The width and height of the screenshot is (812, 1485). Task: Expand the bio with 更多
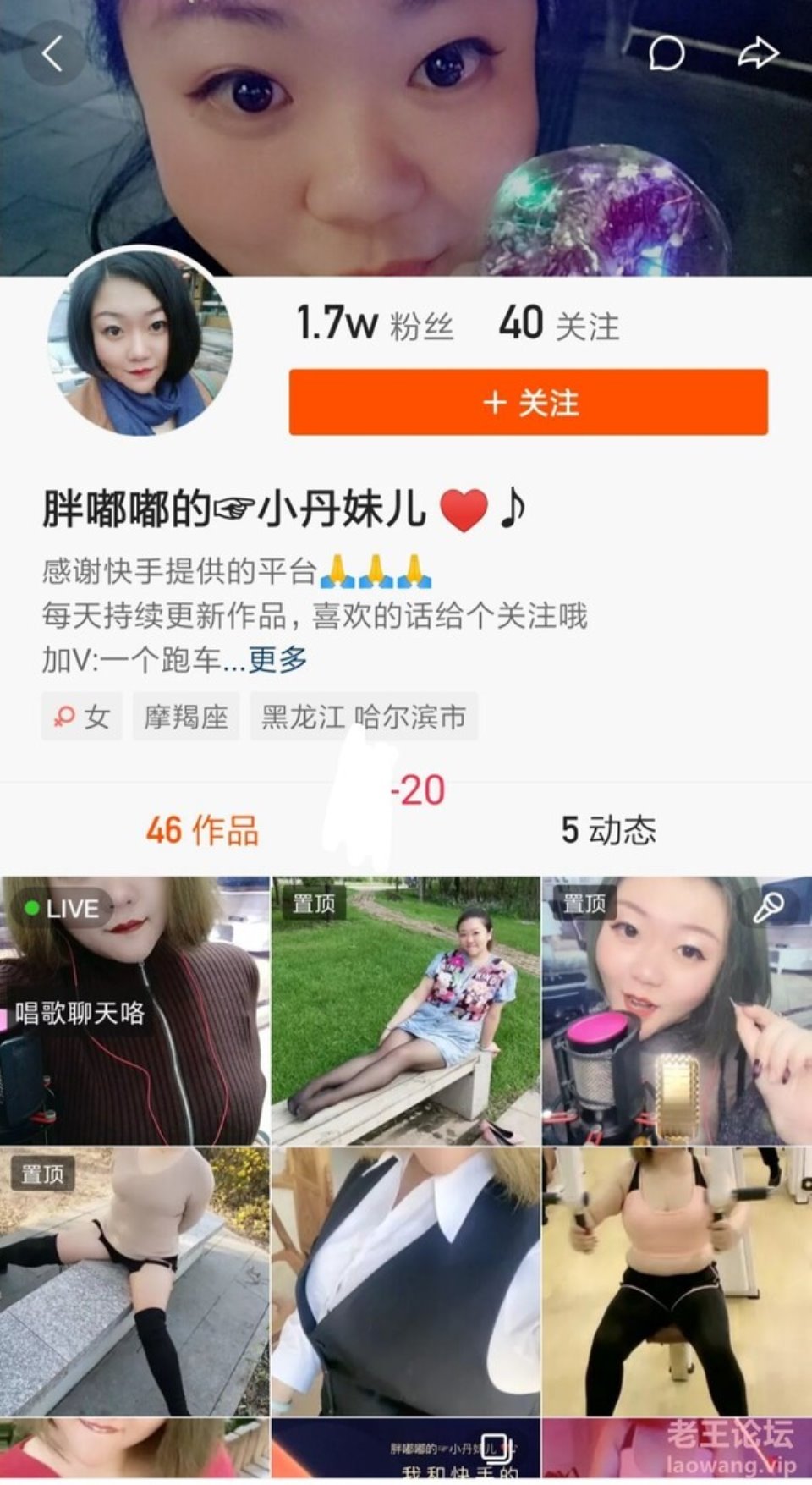(x=277, y=659)
